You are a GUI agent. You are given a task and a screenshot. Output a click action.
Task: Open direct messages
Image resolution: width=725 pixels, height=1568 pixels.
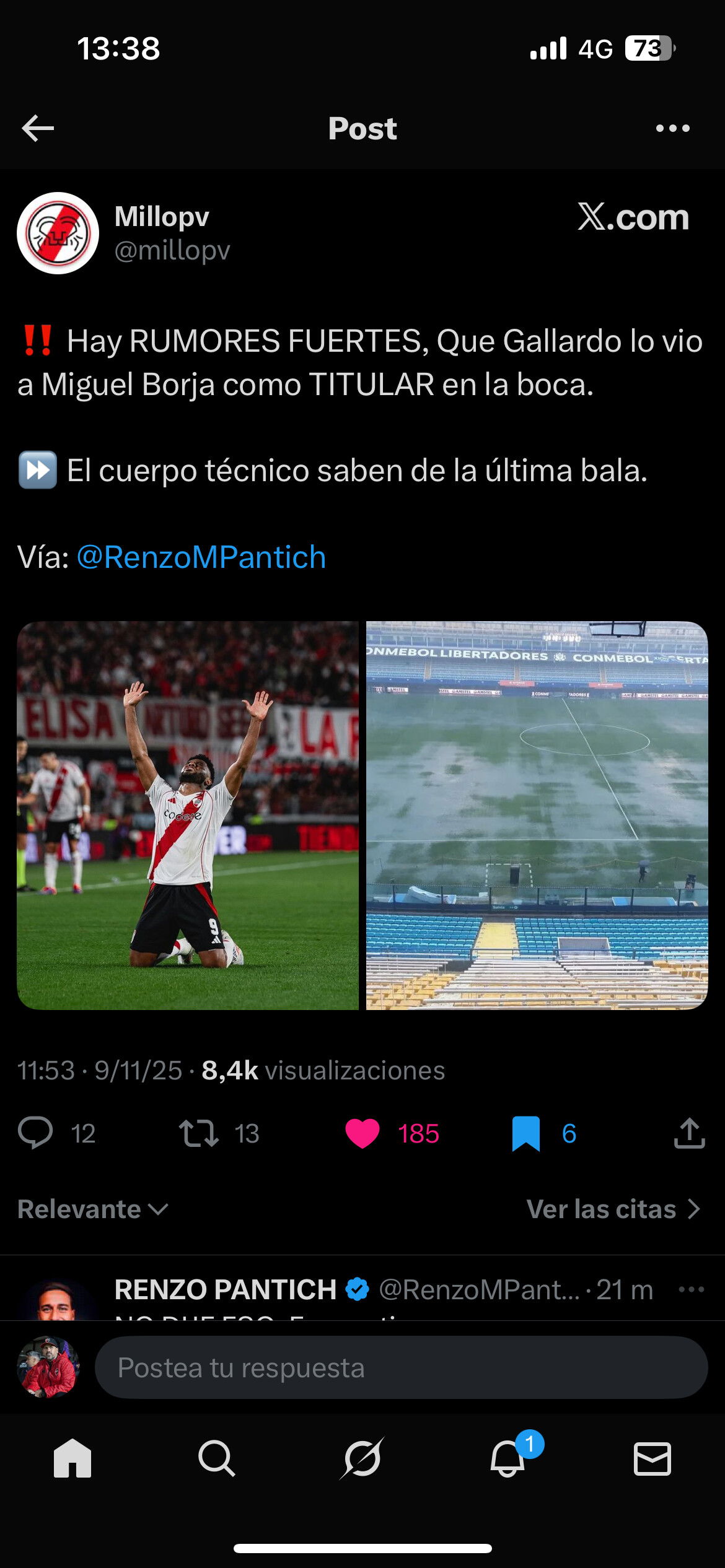pyautogui.click(x=652, y=1458)
